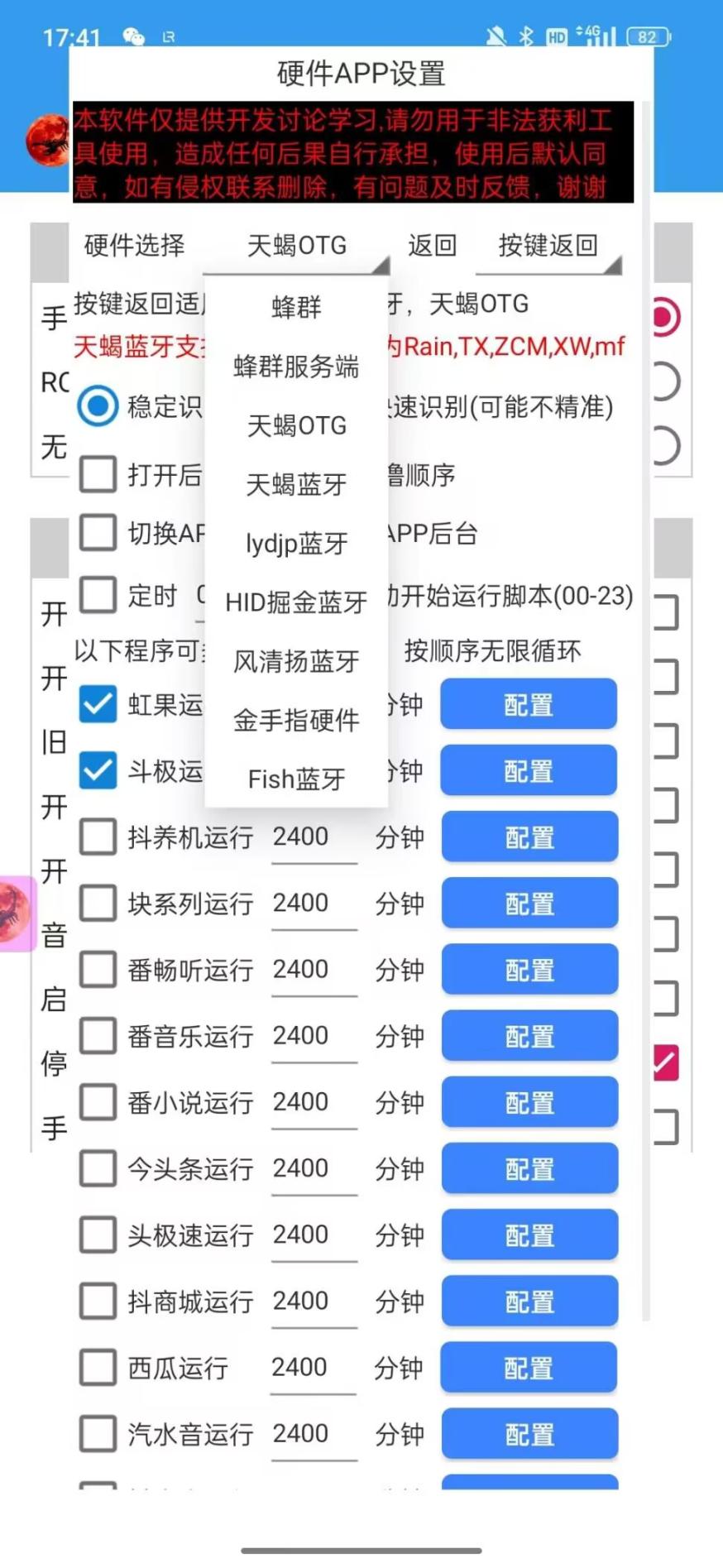Tap the floating pink moon icon on left edge
This screenshot has height=1568, width=723.
click(x=13, y=913)
